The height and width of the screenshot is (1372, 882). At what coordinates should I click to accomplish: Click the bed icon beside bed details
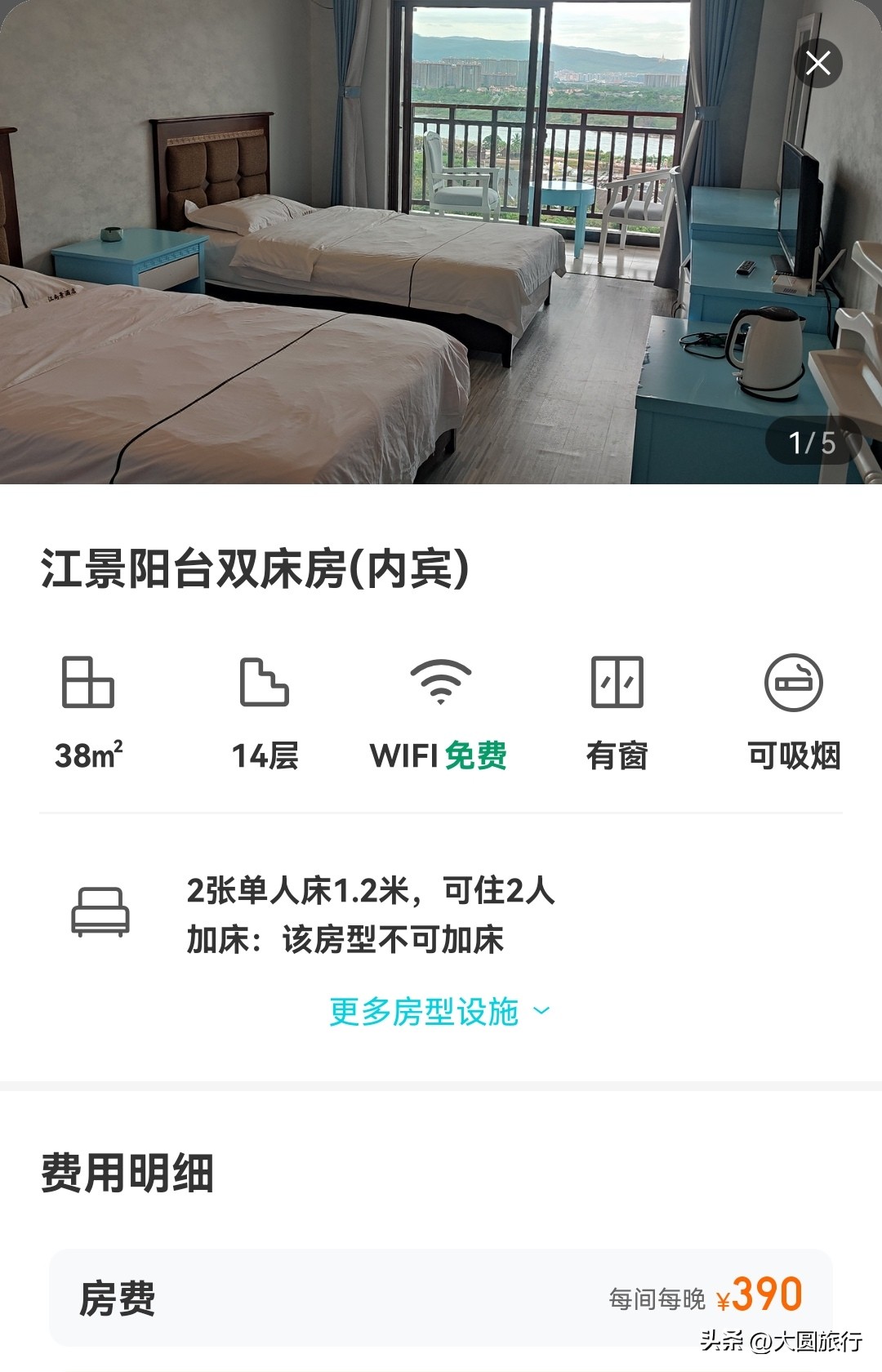[100, 913]
